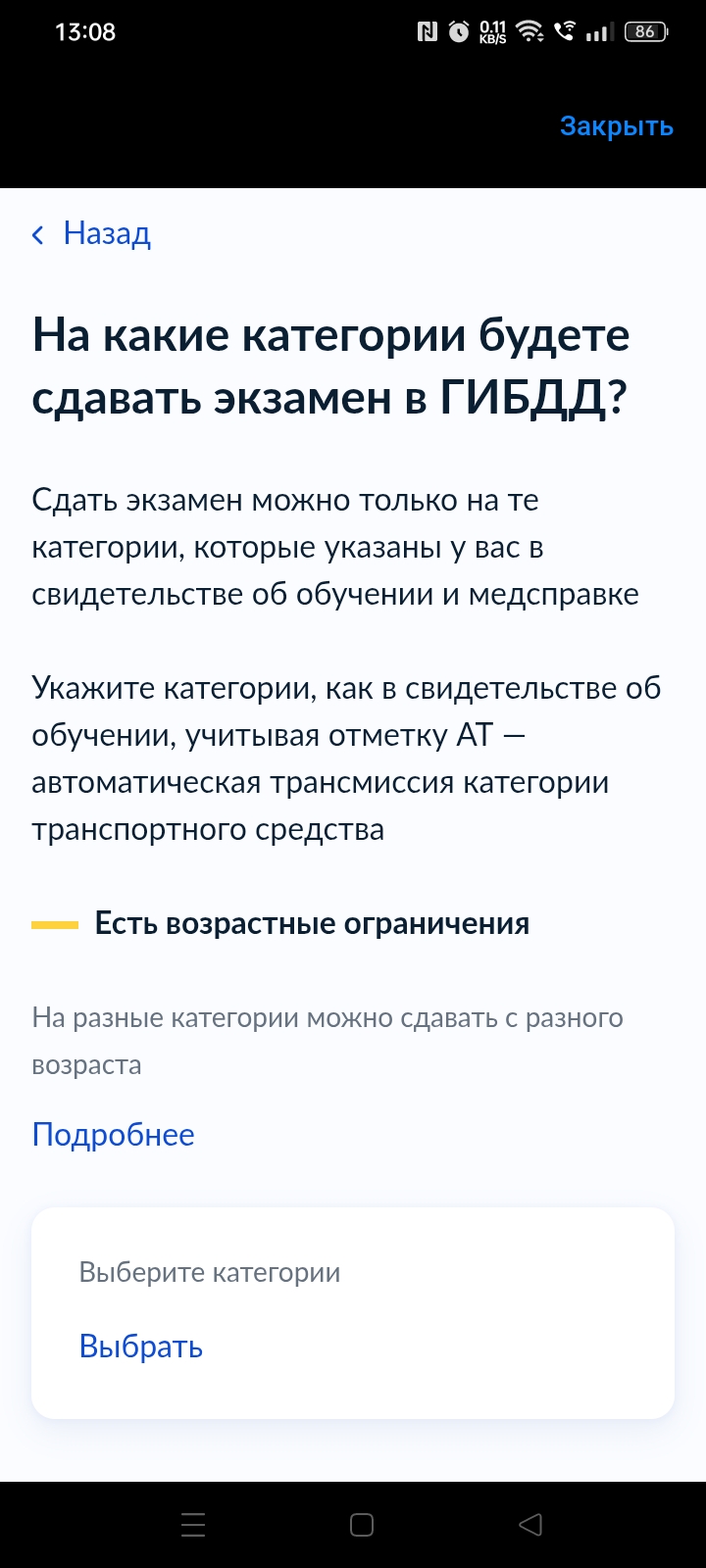Open recent apps from navigation bar
Image resolution: width=706 pixels, height=1568 pixels.
click(193, 1525)
